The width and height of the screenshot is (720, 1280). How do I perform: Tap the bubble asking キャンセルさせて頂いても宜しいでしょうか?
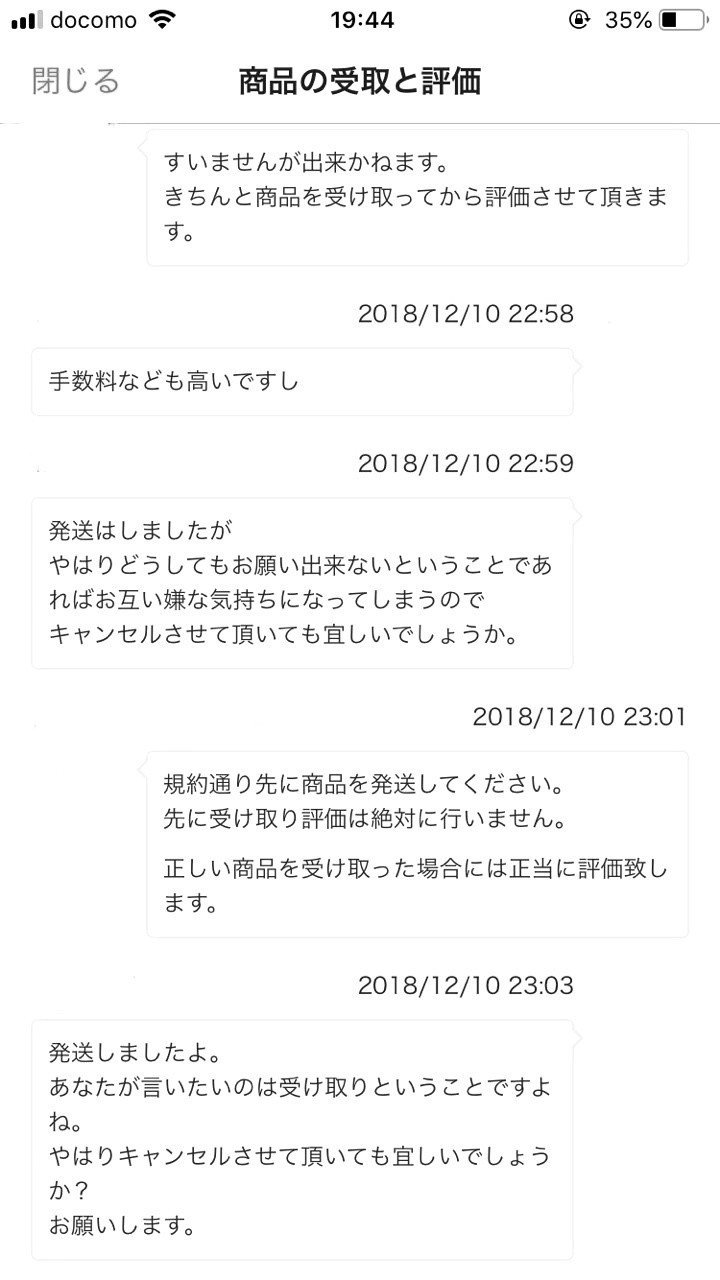point(300,580)
